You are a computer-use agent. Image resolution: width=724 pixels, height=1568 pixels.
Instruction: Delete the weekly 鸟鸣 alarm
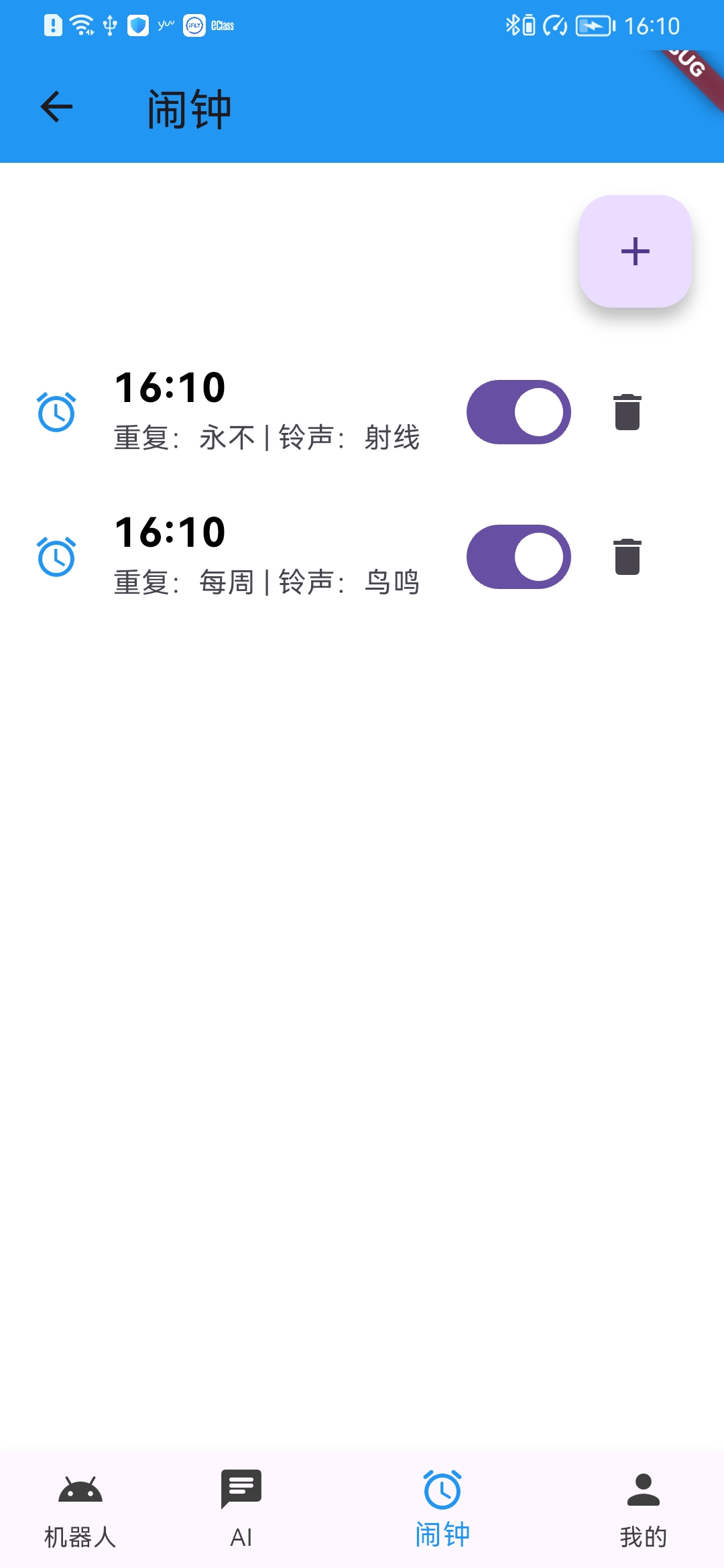pyautogui.click(x=627, y=557)
